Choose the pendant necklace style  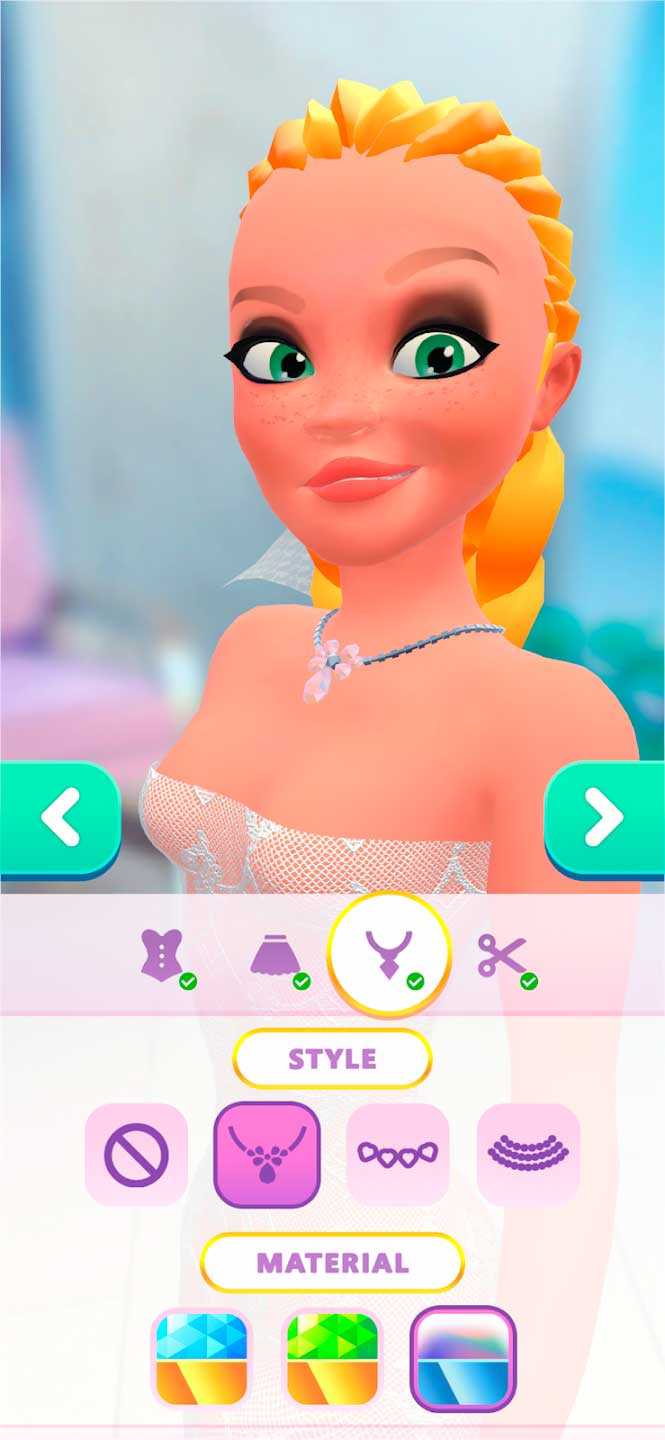click(x=267, y=1154)
